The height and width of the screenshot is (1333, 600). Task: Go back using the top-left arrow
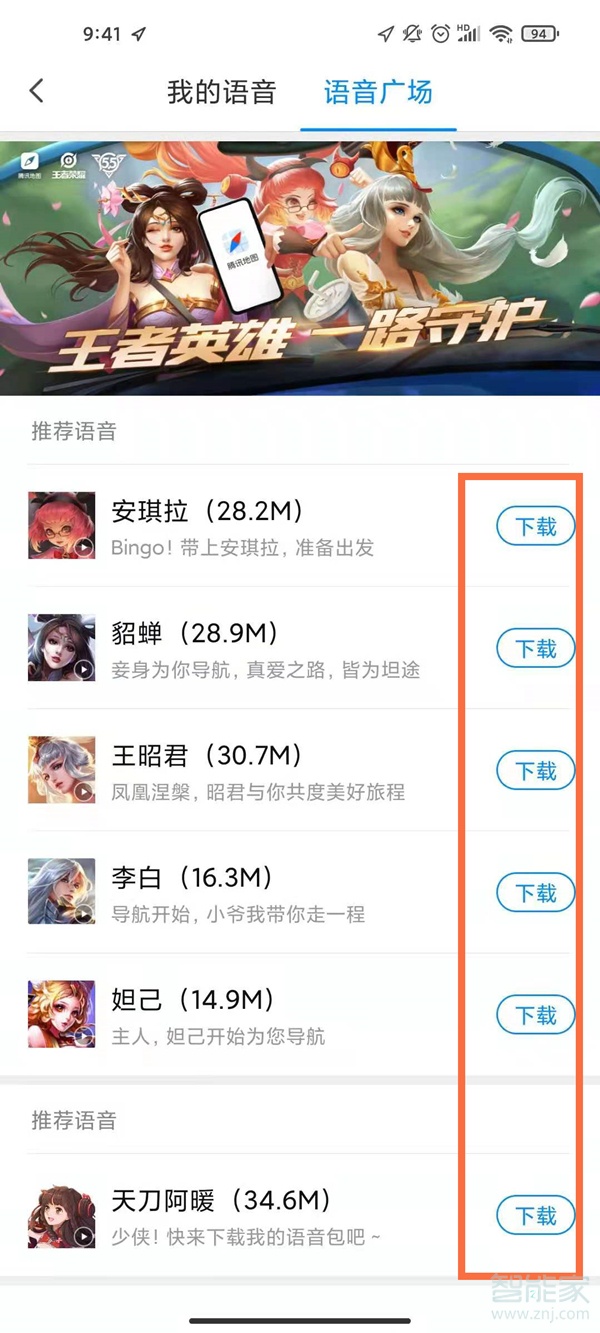coord(37,91)
